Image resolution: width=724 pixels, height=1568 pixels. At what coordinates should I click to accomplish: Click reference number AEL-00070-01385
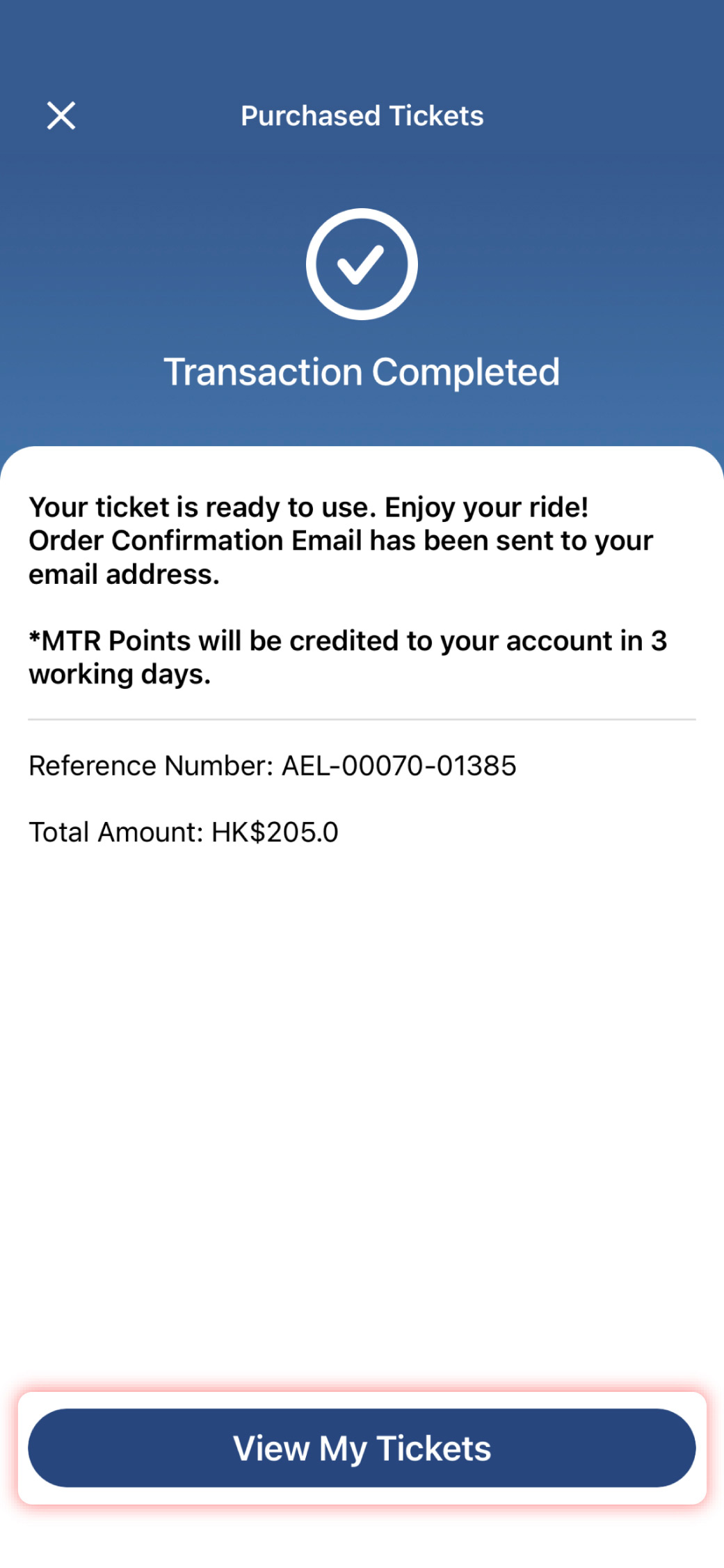coord(273,766)
